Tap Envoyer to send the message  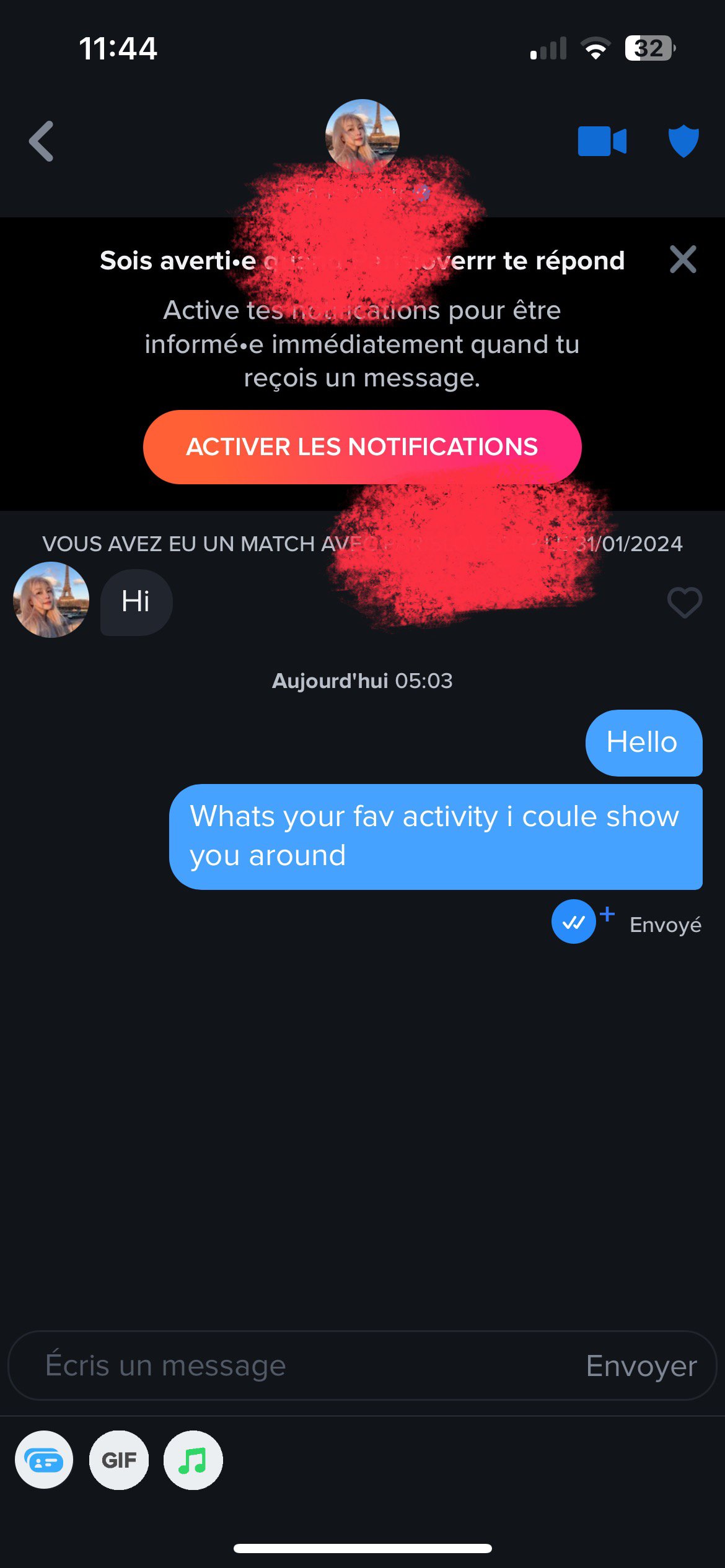pos(641,1365)
